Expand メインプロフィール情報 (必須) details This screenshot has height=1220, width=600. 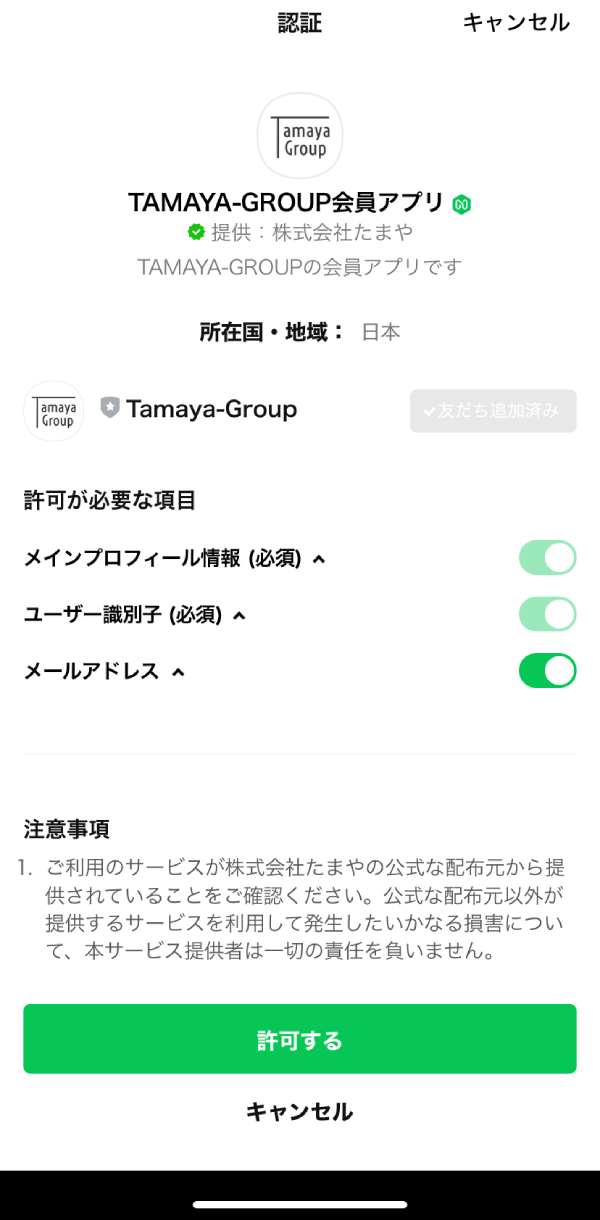tap(319, 559)
